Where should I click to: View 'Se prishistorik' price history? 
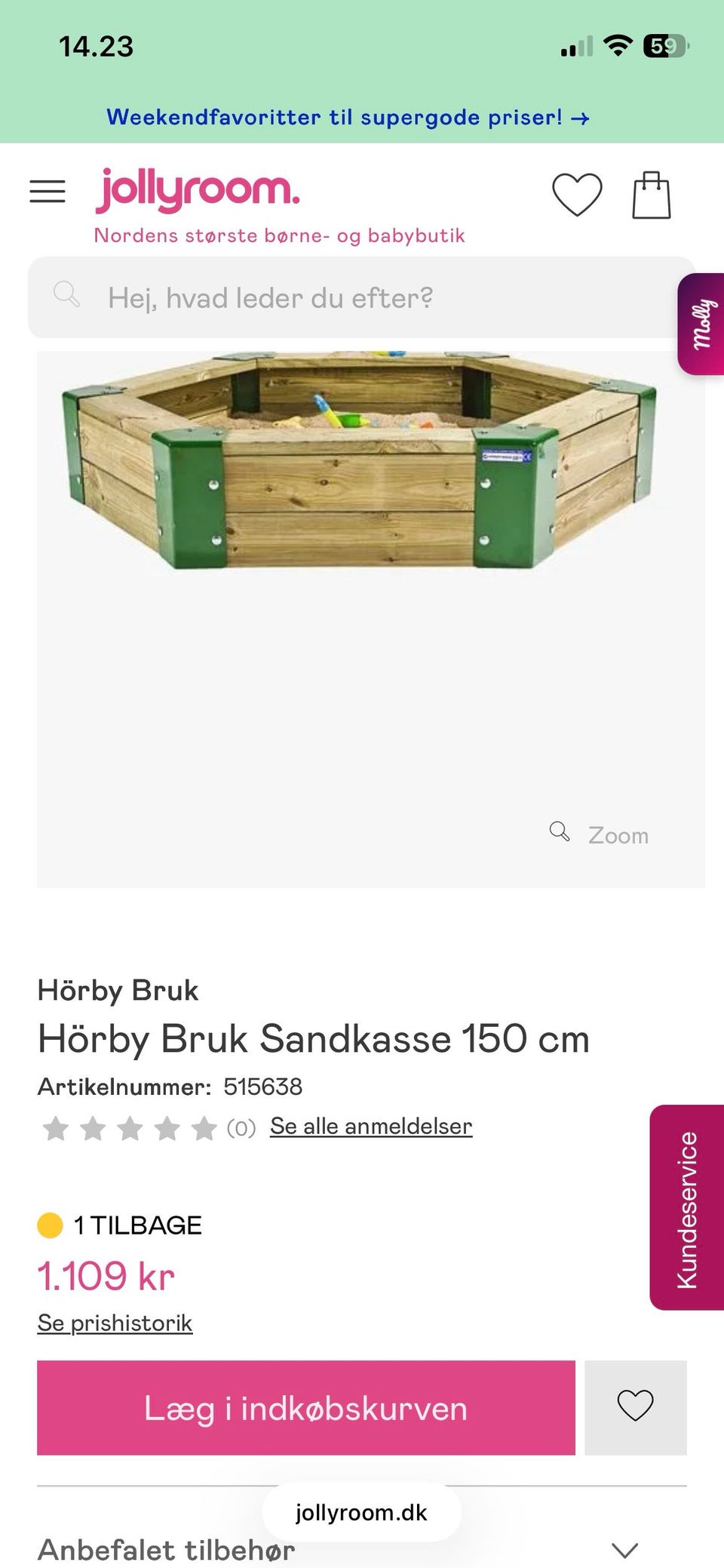point(115,1323)
